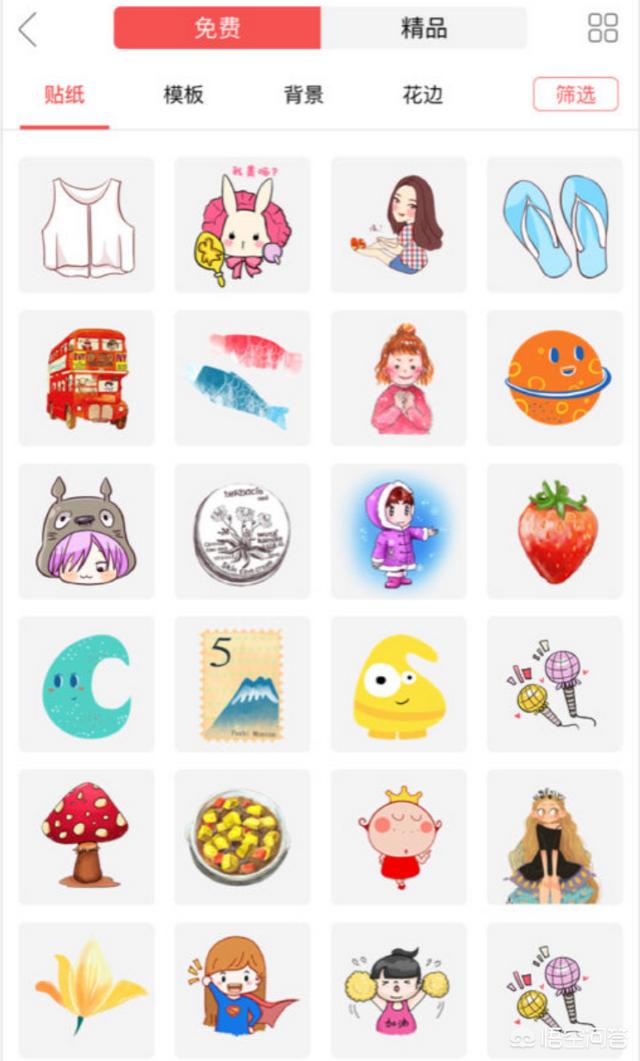Select the red spotted mushroom sticker
640x1061 pixels.
[x=87, y=837]
